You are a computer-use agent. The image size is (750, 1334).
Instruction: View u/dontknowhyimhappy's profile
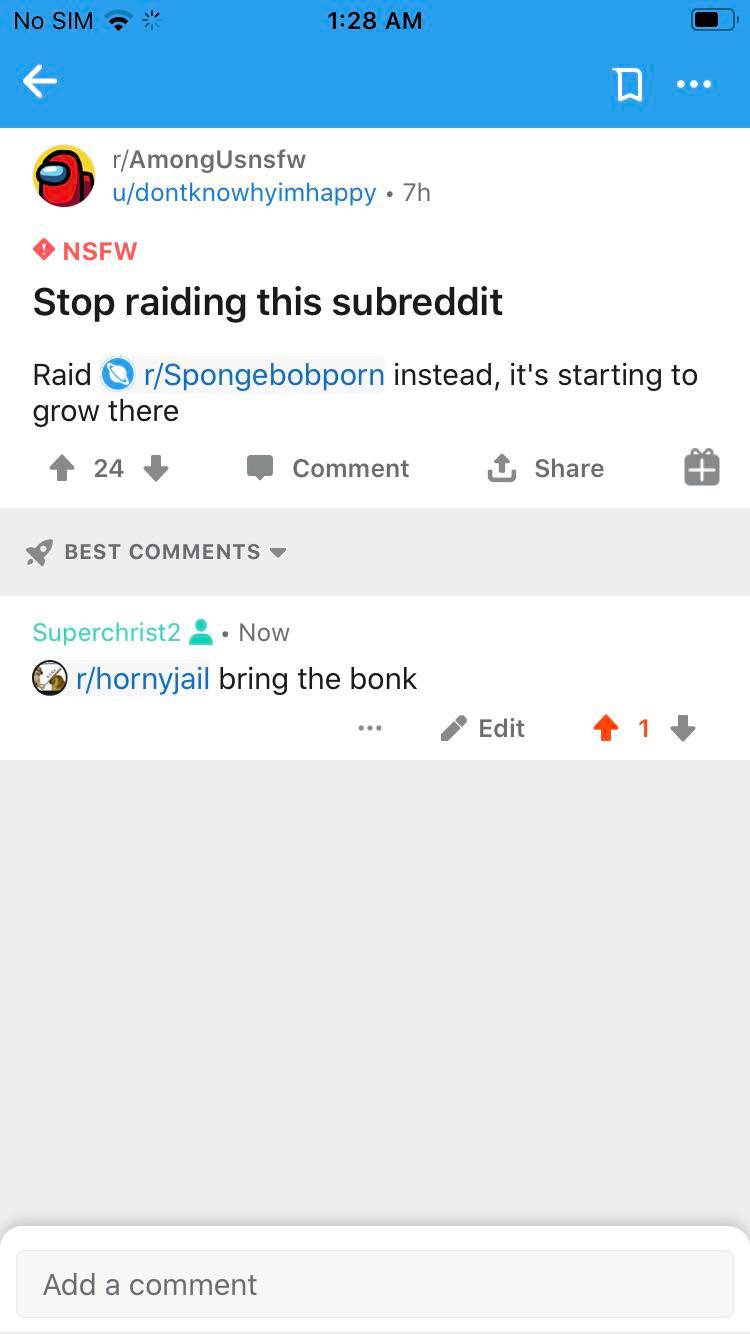[x=244, y=192]
